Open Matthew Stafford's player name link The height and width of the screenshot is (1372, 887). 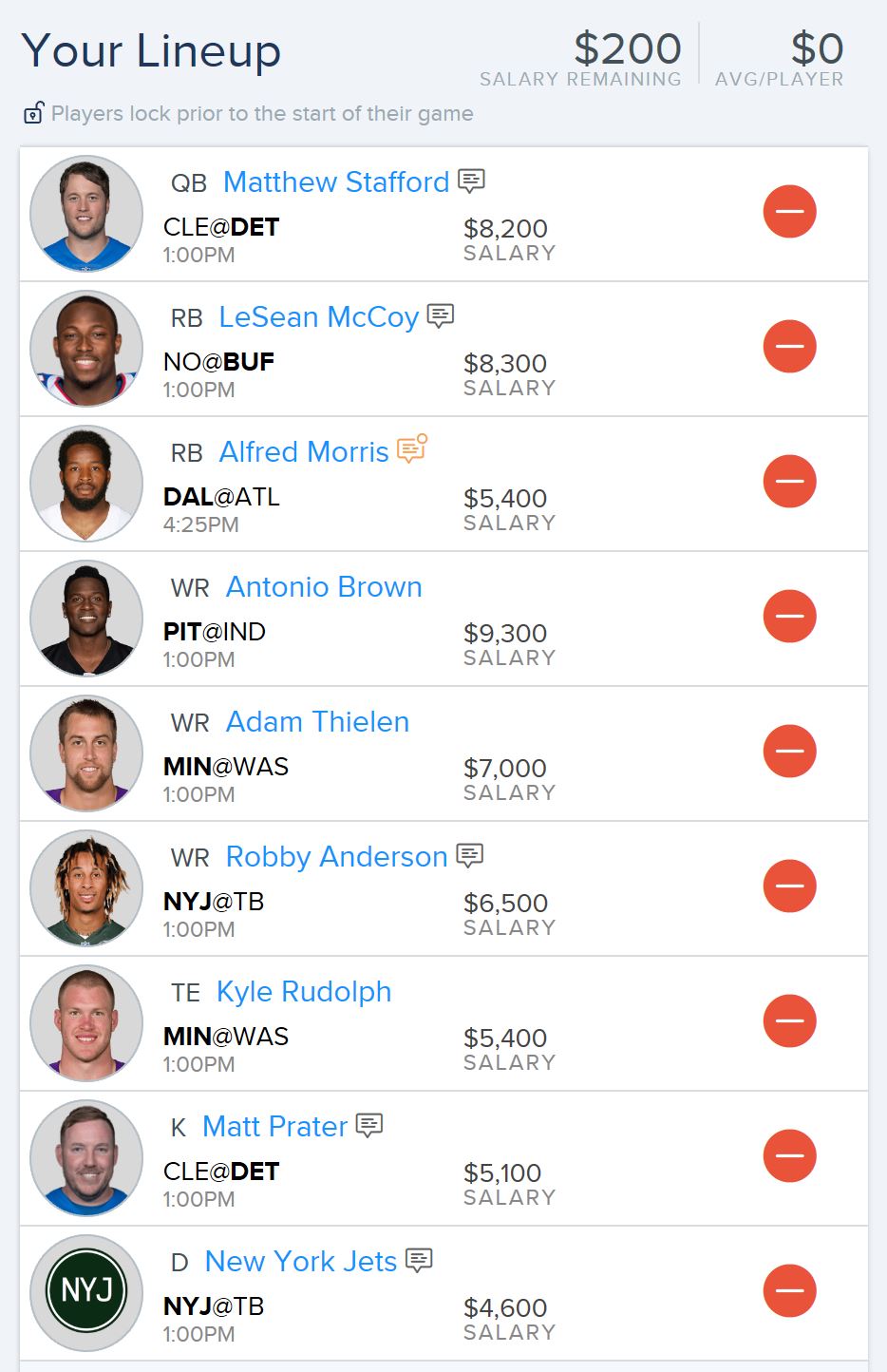pyautogui.click(x=336, y=181)
